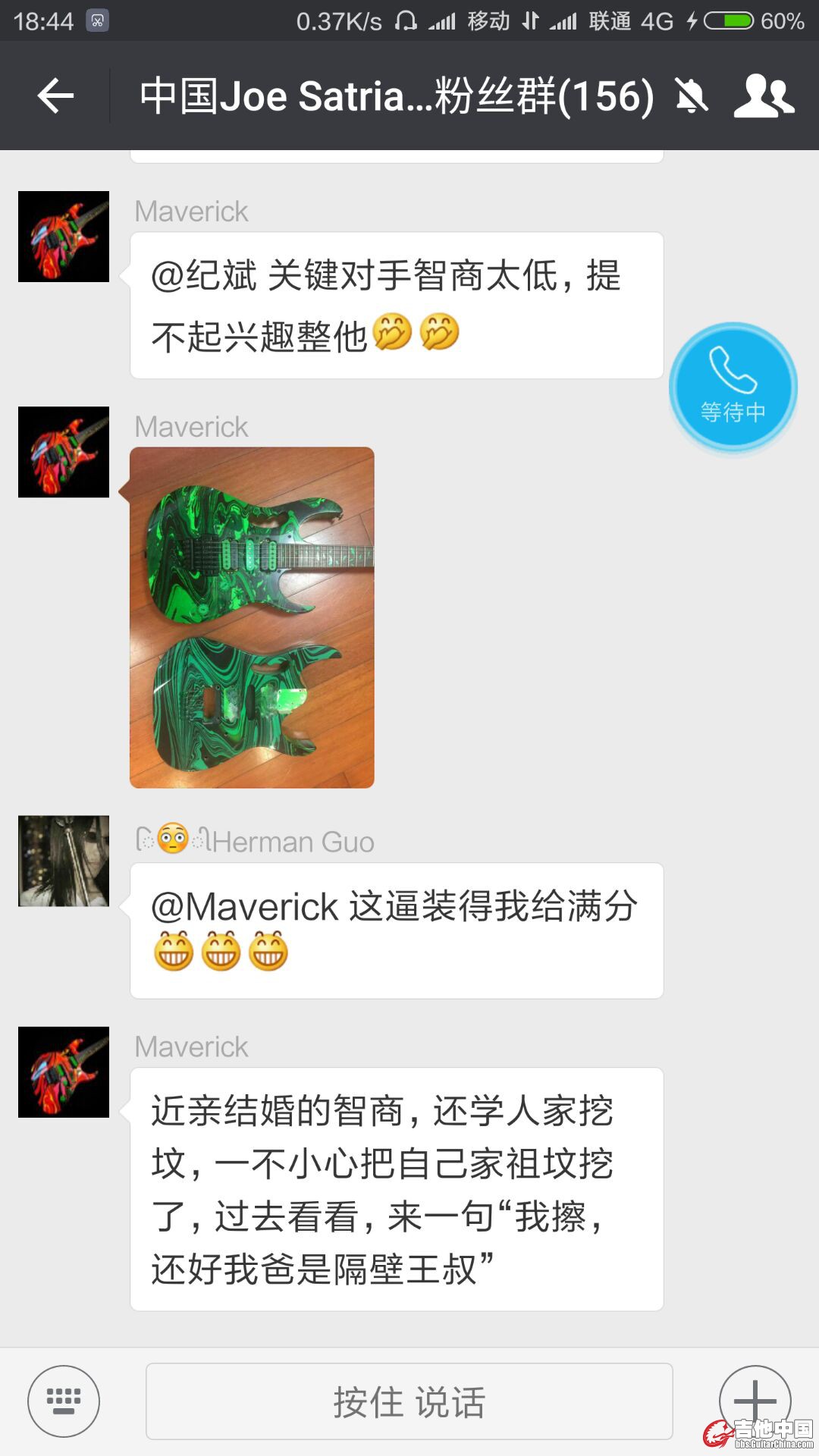Switch to keyboard input mode

tap(64, 1401)
